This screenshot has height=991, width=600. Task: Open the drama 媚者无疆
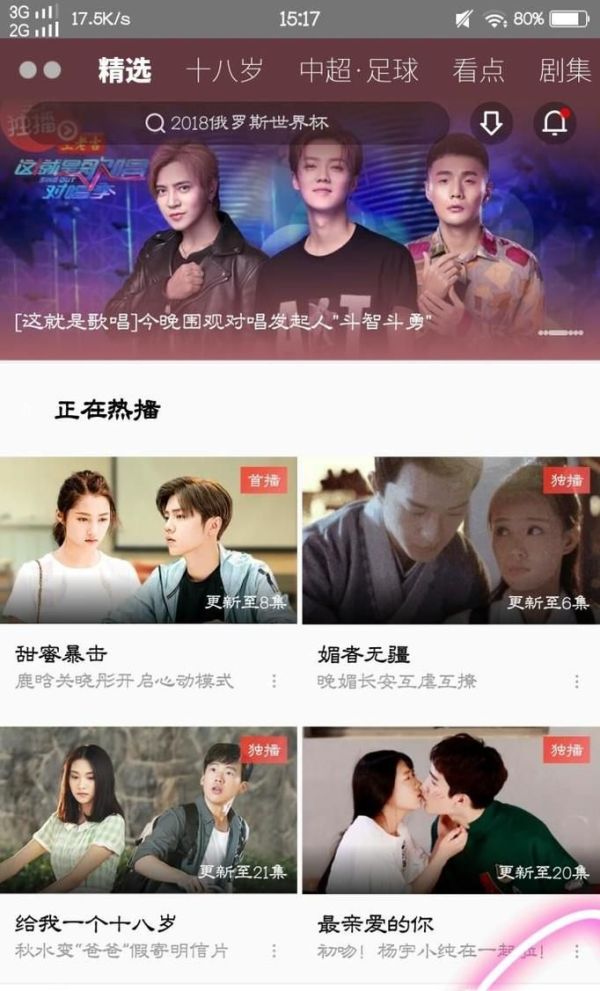point(450,540)
